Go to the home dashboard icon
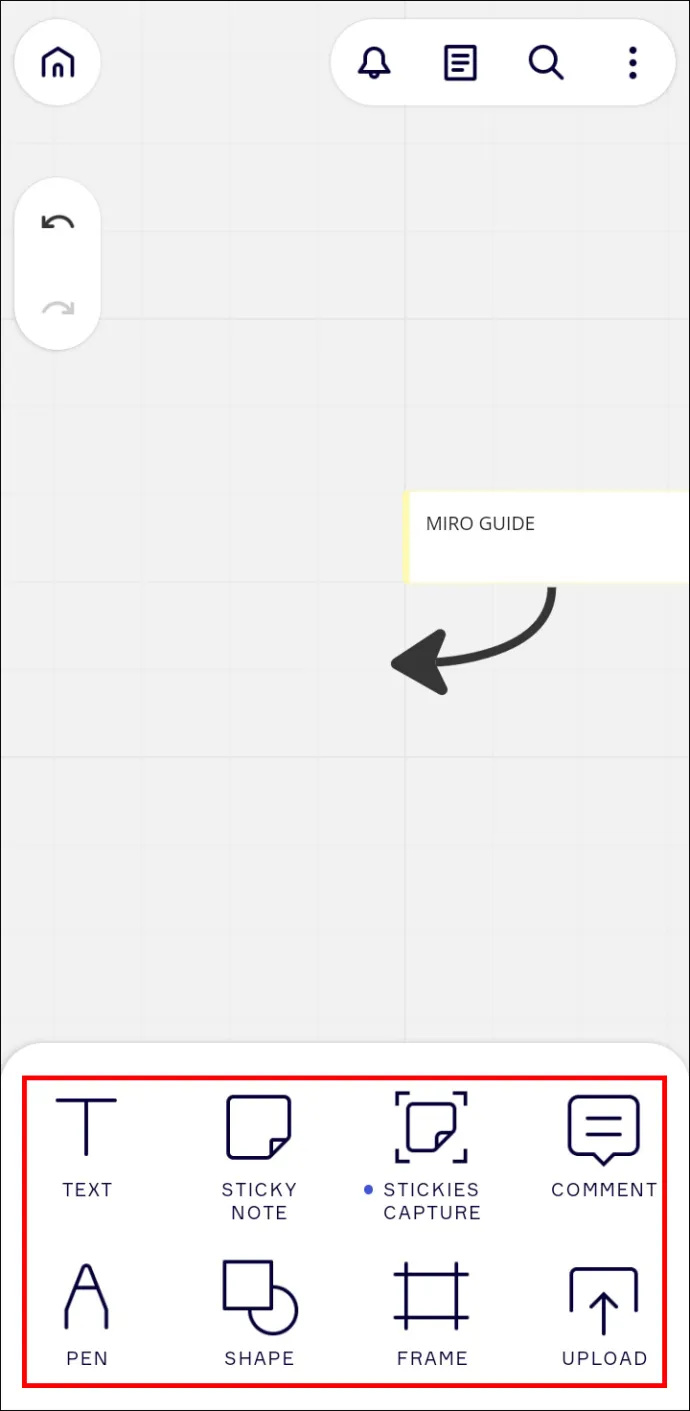 click(58, 63)
